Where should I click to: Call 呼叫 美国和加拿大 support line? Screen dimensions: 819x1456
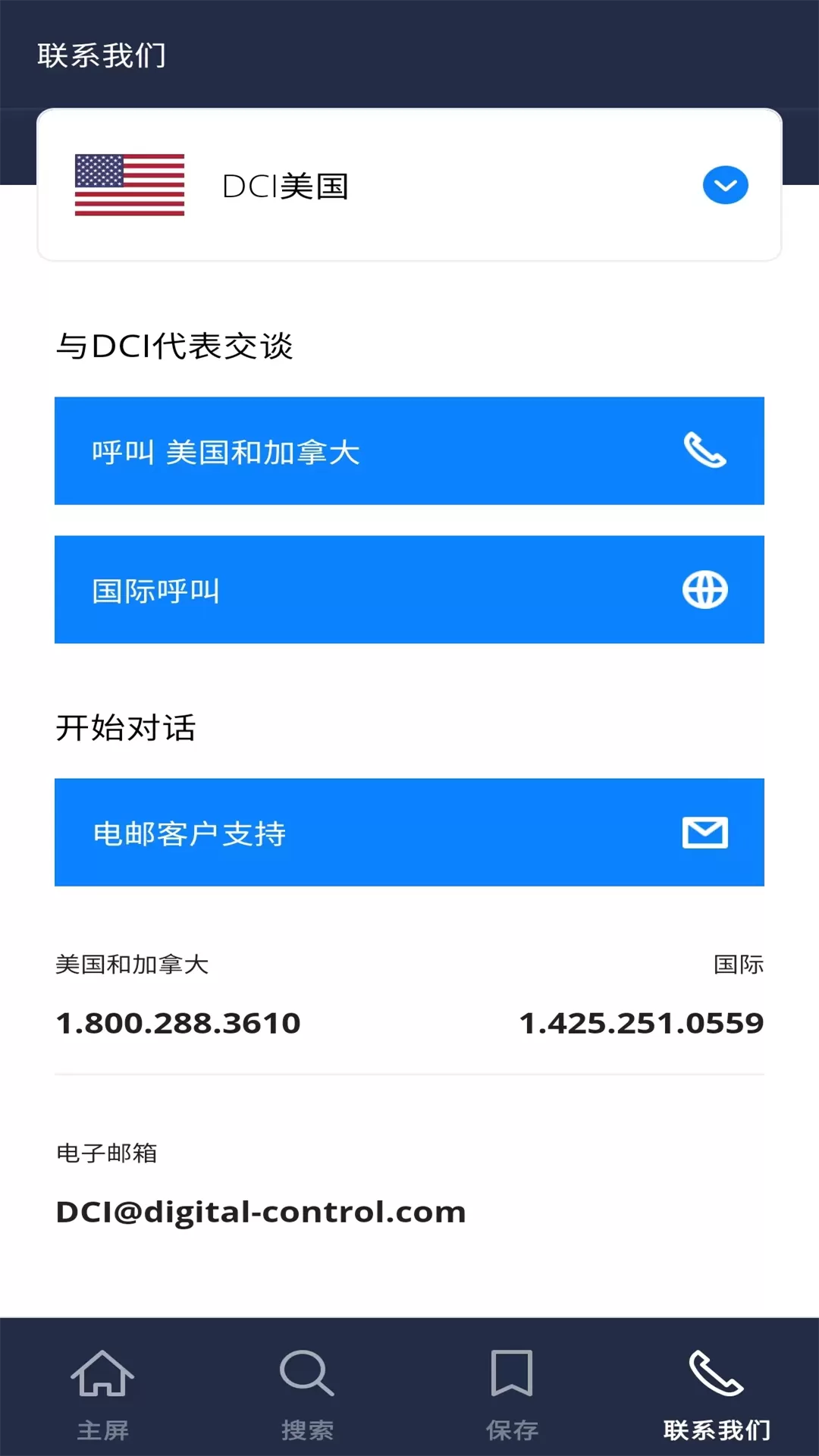(409, 450)
